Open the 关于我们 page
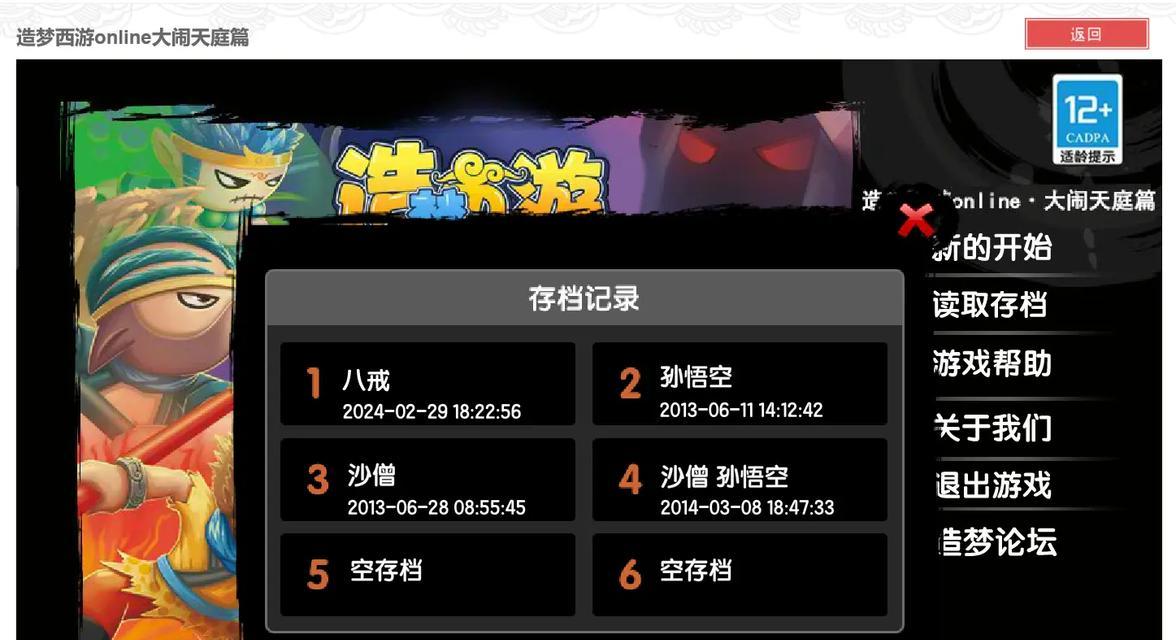 (992, 427)
